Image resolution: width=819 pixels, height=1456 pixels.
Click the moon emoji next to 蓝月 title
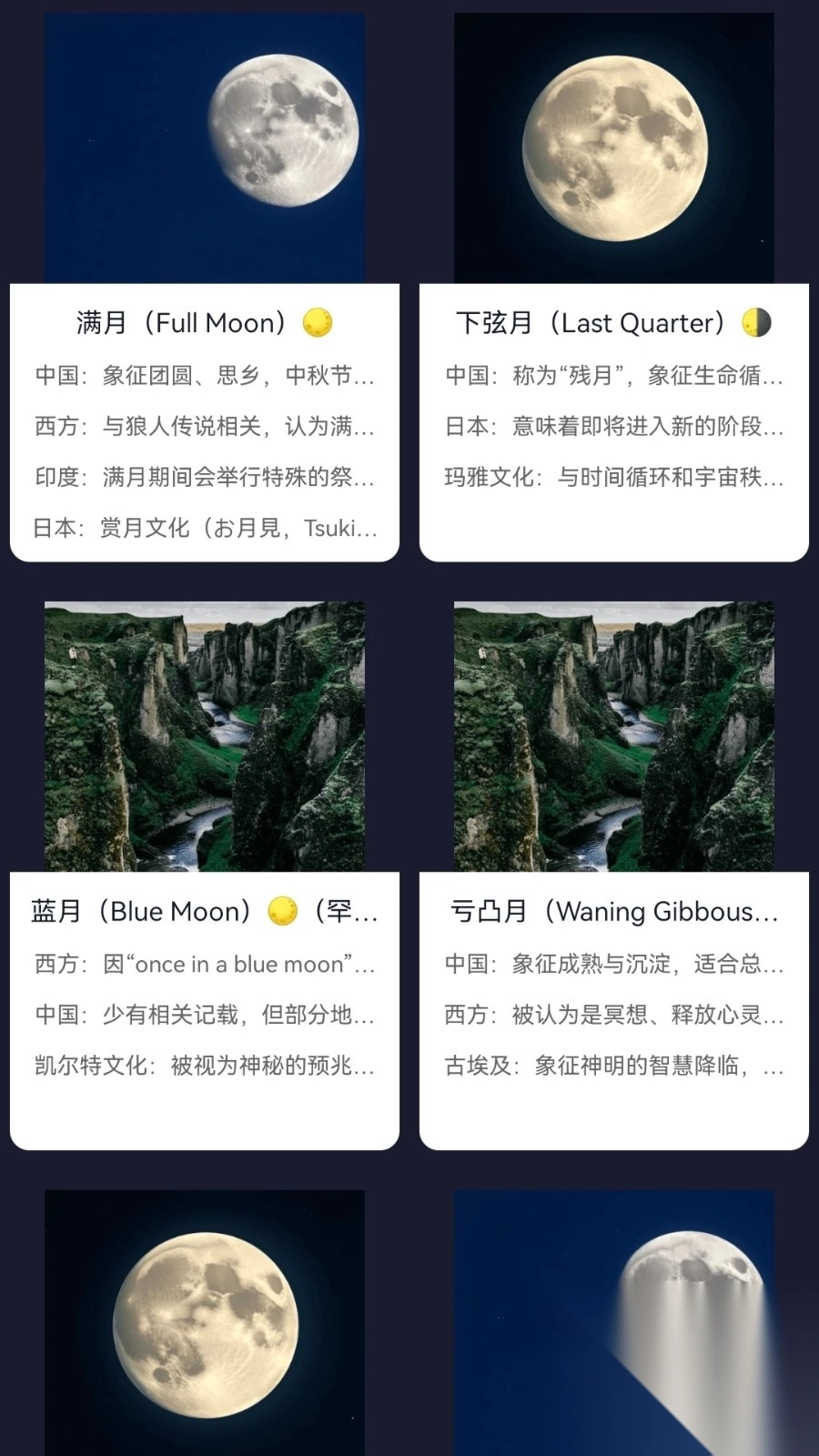point(283,909)
